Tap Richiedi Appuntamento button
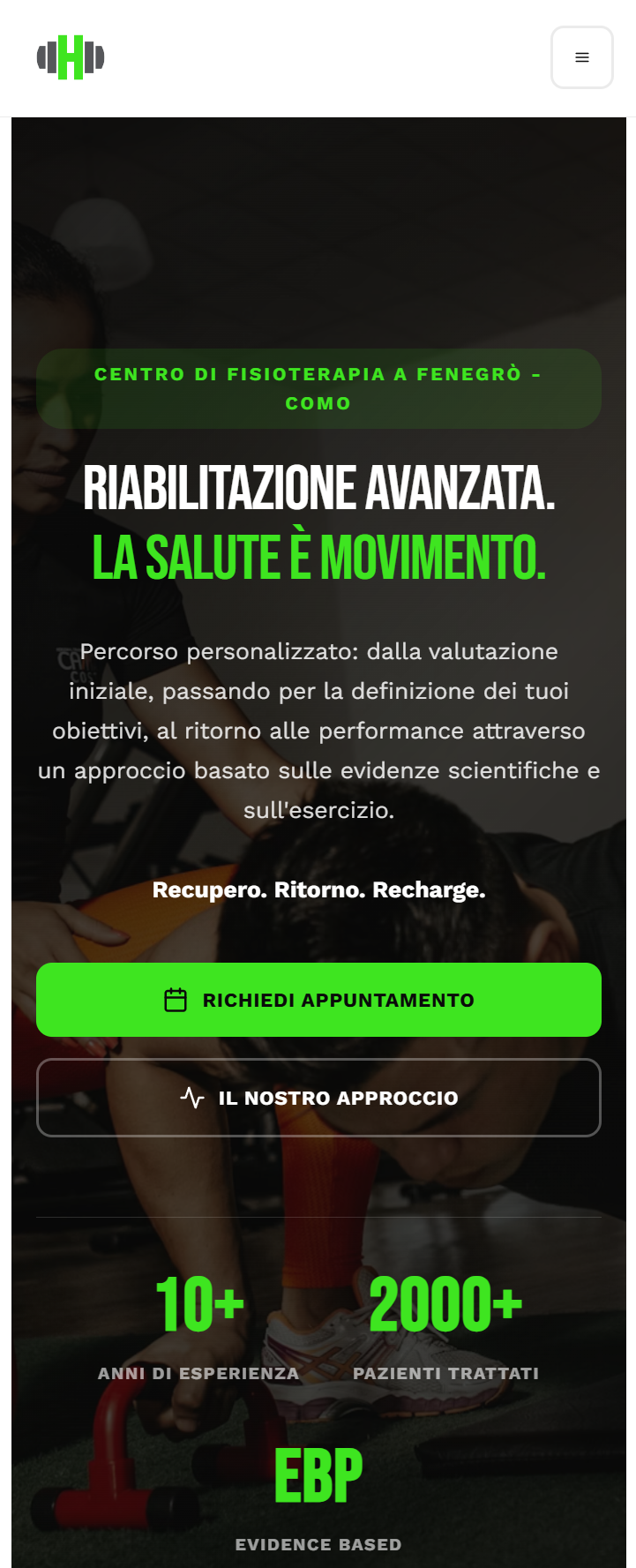The width and height of the screenshot is (636, 1568). tap(318, 1000)
